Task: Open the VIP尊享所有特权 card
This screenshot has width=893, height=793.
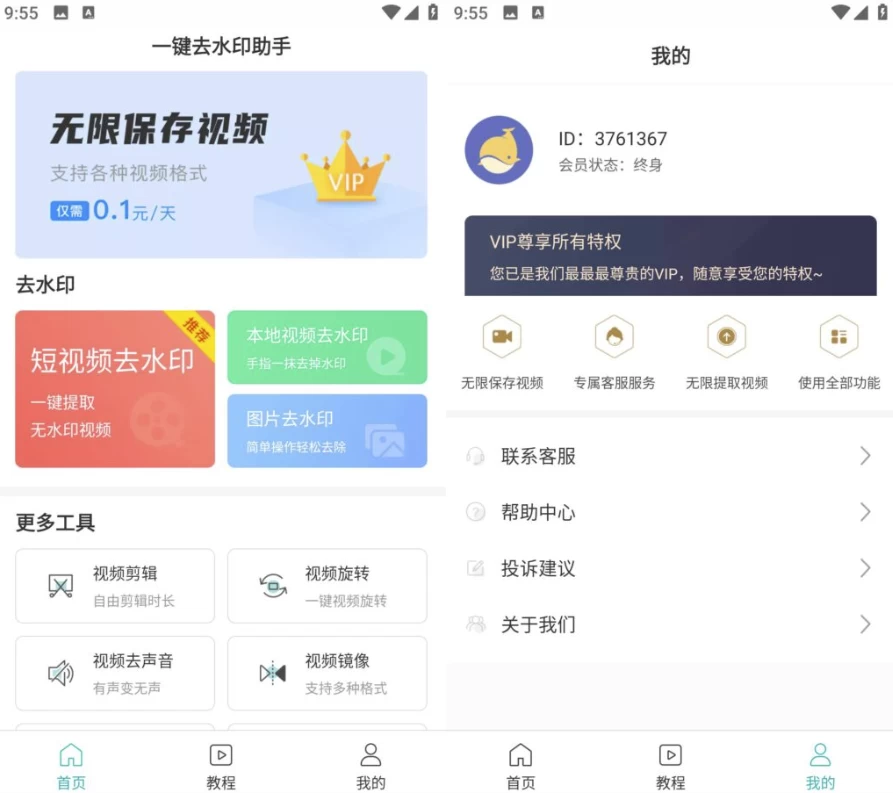Action: (x=670, y=256)
